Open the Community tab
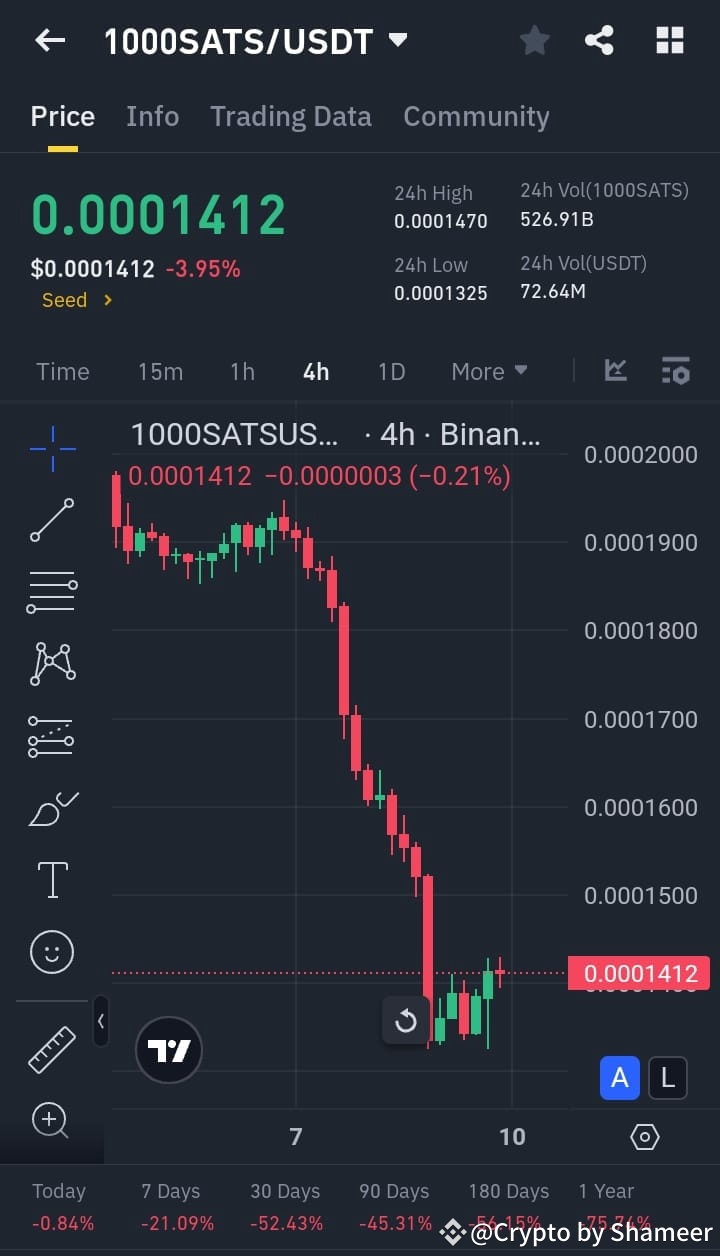Viewport: 720px width, 1256px height. pos(476,116)
